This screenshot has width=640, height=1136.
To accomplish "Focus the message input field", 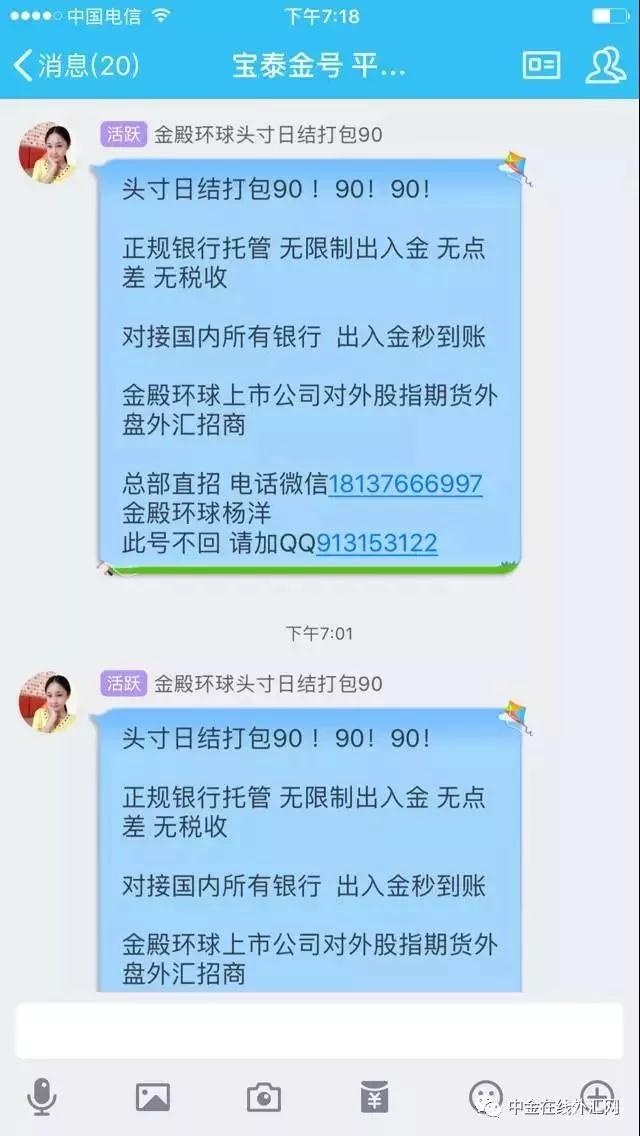I will pyautogui.click(x=320, y=1030).
